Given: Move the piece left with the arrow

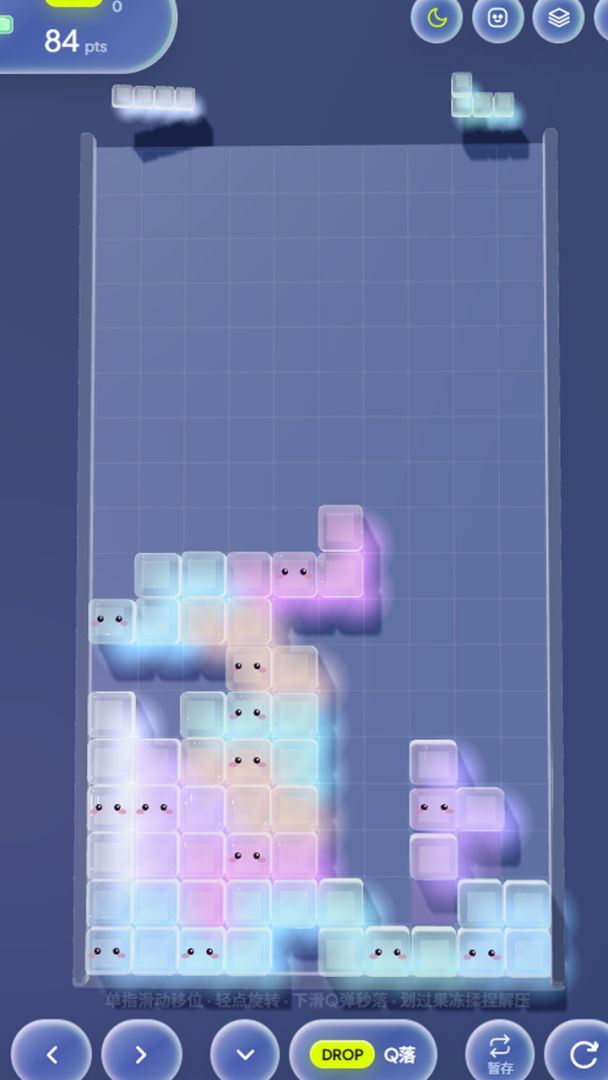Looking at the screenshot, I should click(x=52, y=1053).
